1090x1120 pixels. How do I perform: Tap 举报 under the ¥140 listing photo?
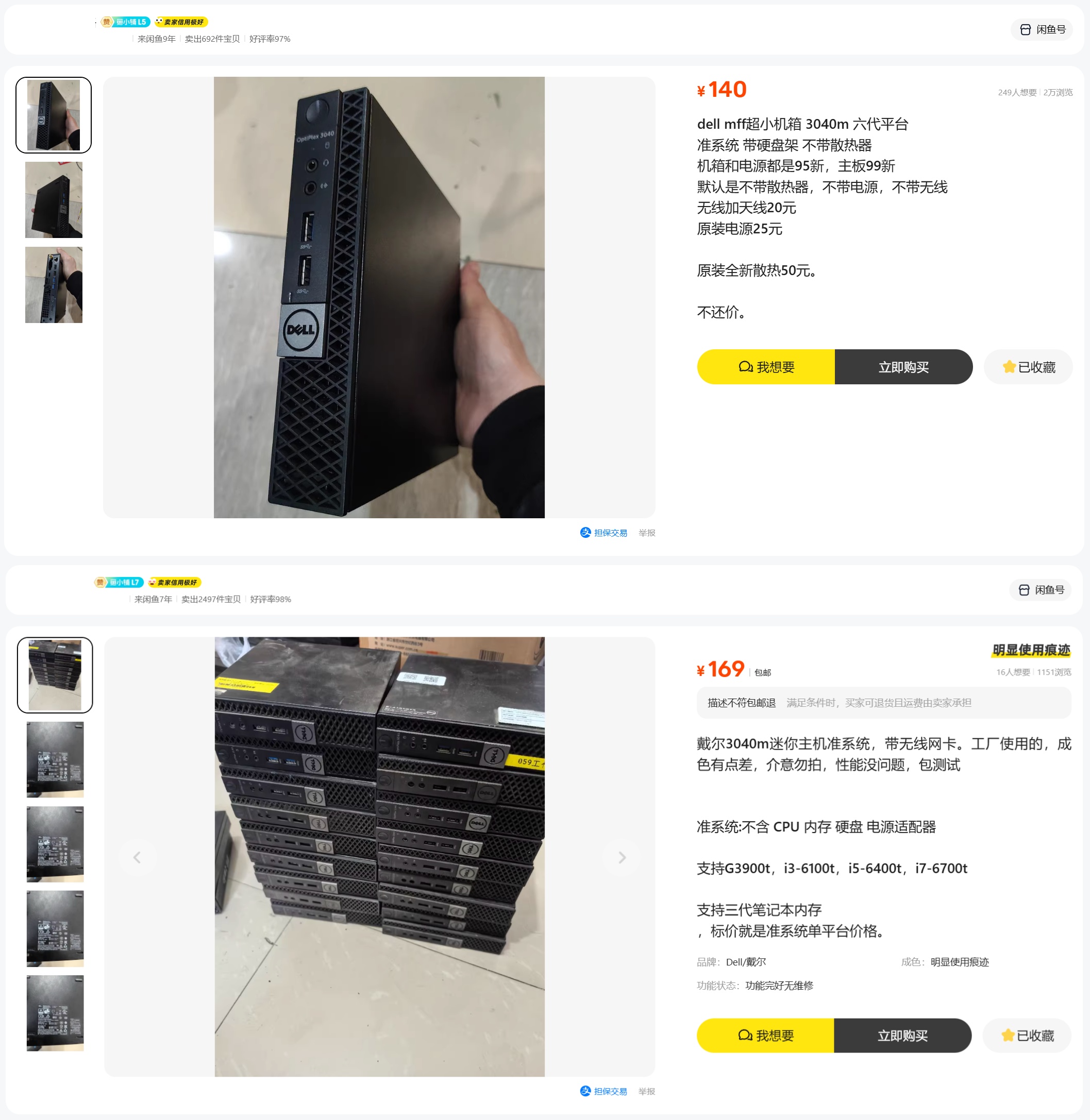pos(647,533)
